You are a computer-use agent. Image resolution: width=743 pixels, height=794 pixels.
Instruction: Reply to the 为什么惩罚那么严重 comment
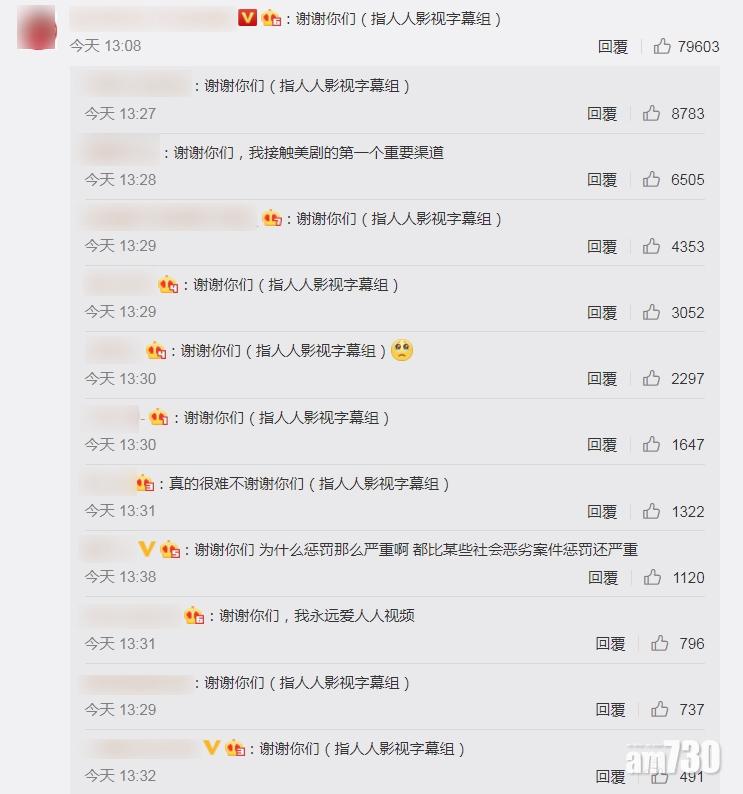(x=602, y=578)
